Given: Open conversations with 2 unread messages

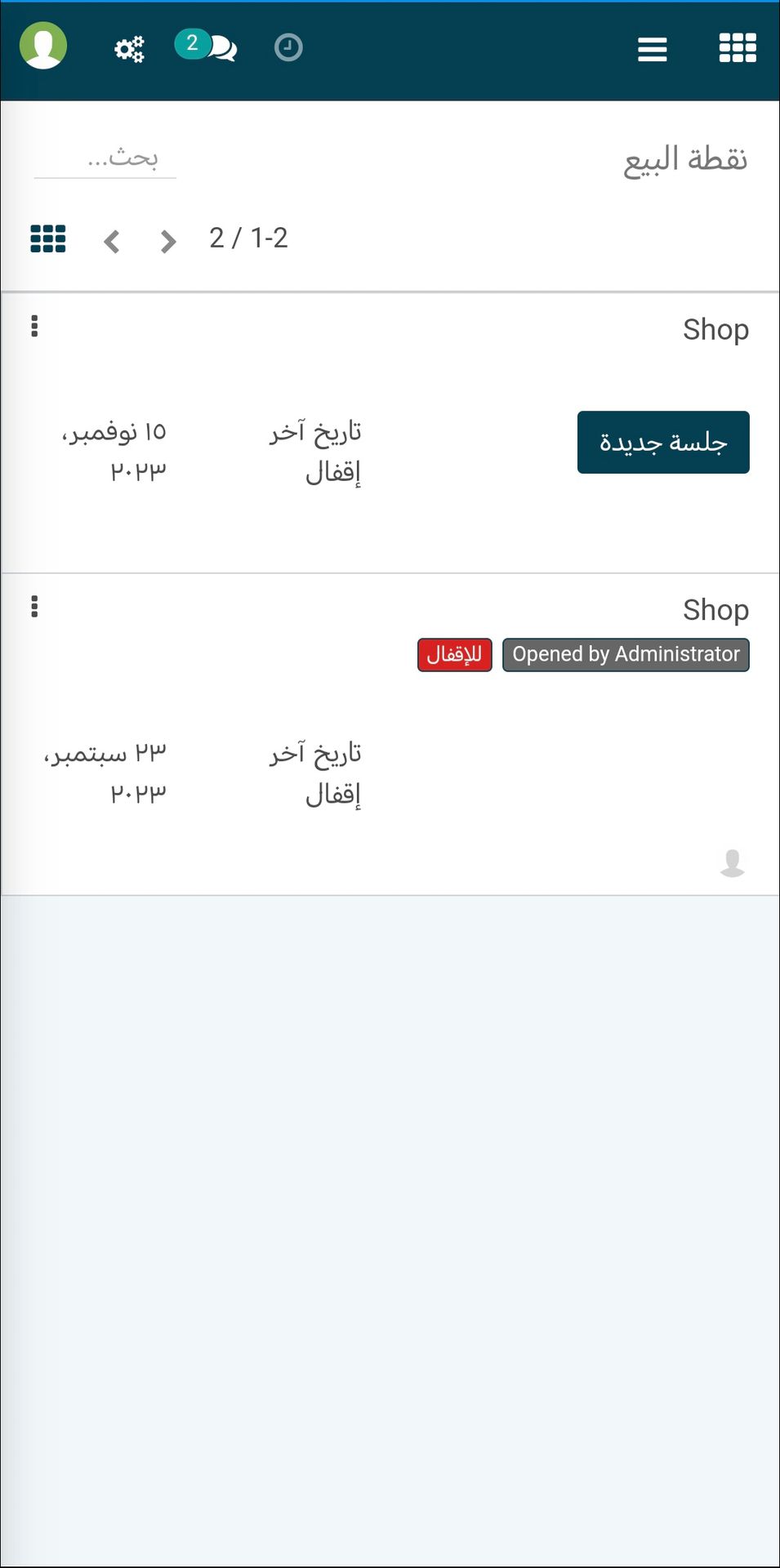Looking at the screenshot, I should coord(206,46).
